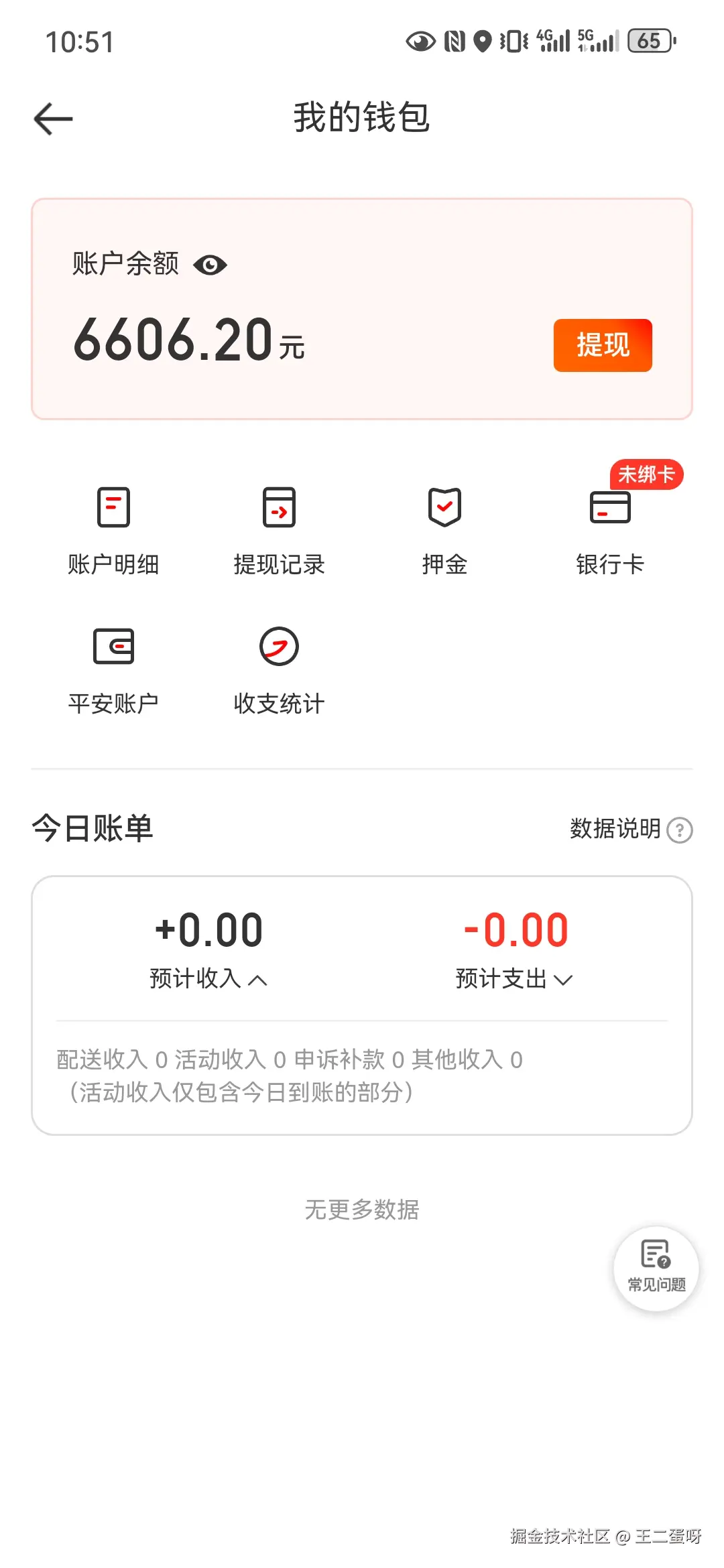The width and height of the screenshot is (724, 1568).
Task: Toggle balance visibility with the eye icon
Action: point(213,265)
